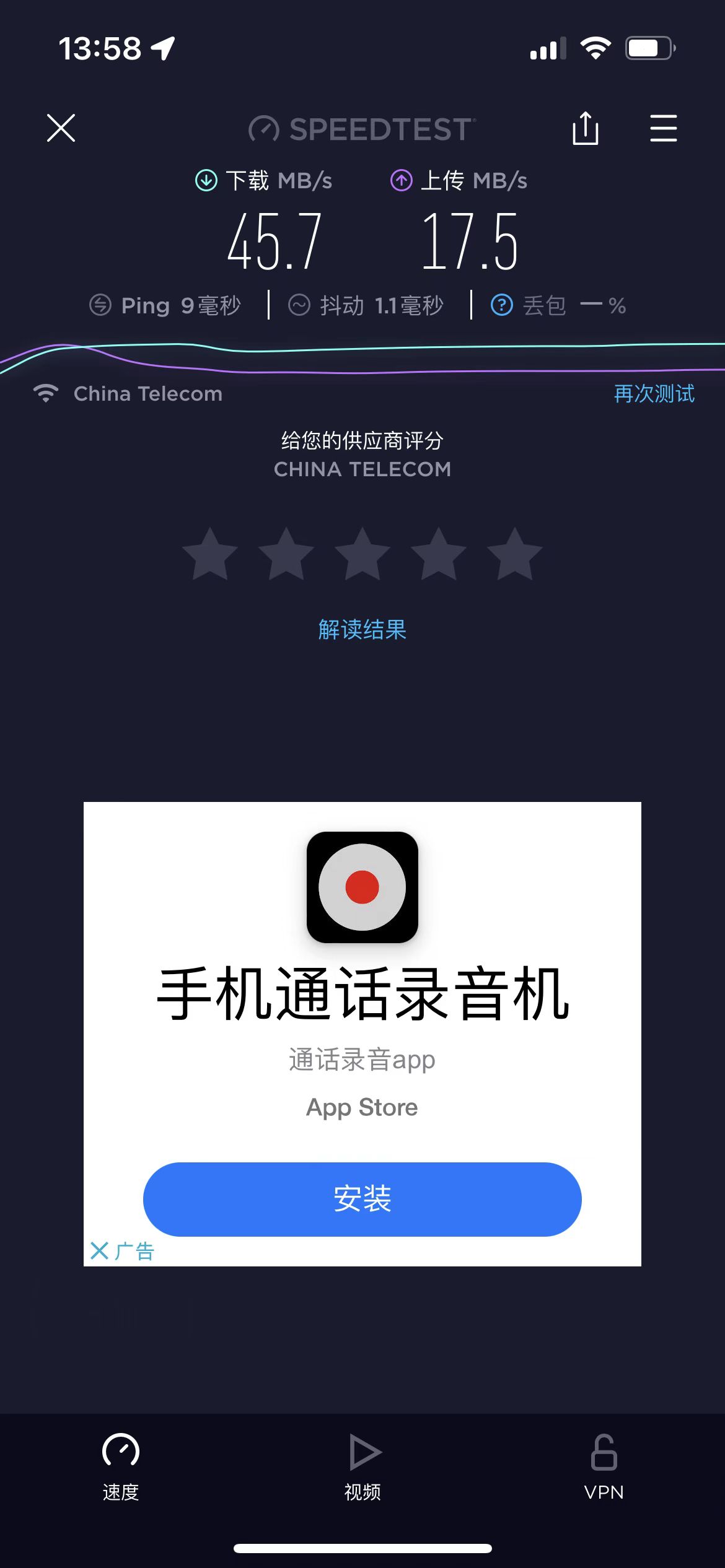Rate China Telecom three stars
This screenshot has height=1568, width=725.
pos(362,554)
